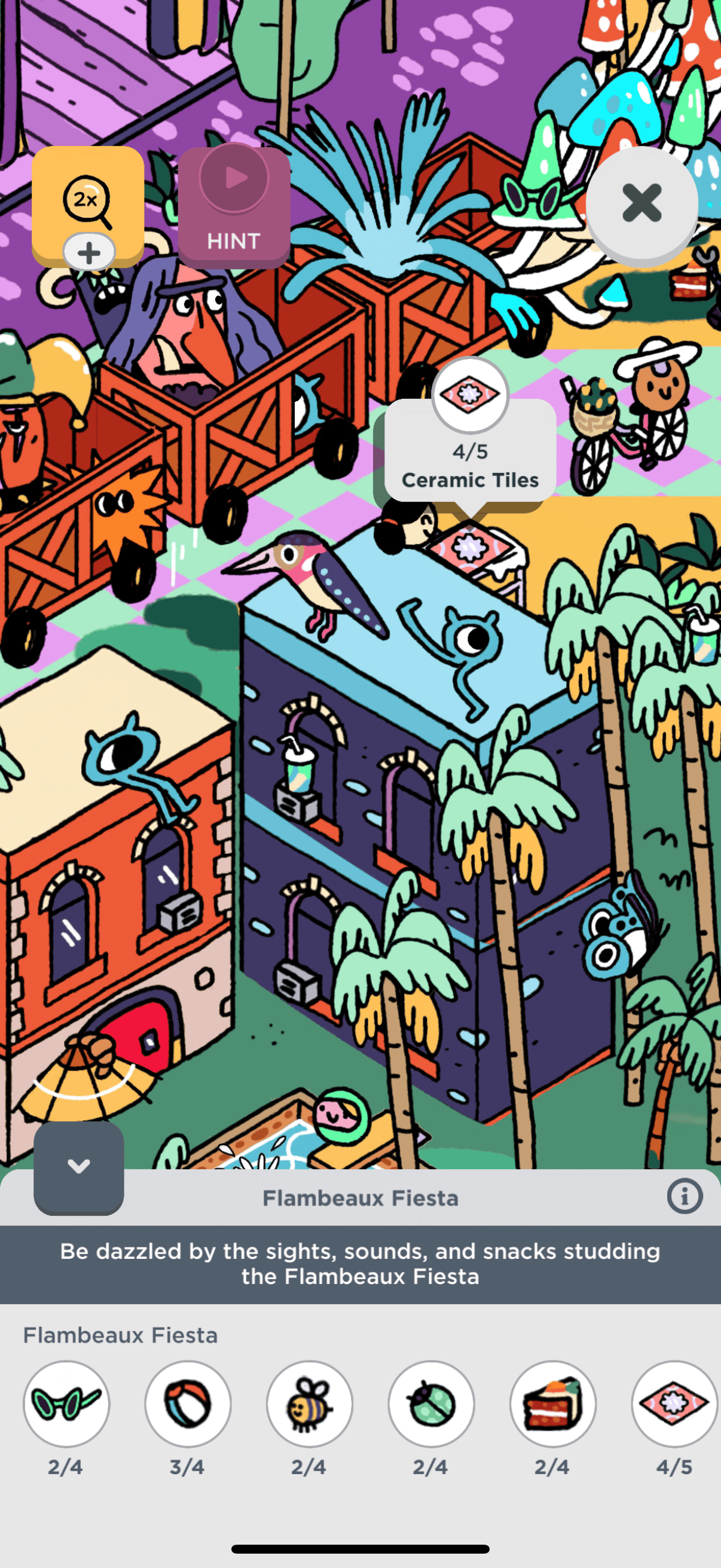The height and width of the screenshot is (1568, 721).
Task: Select the green sunglasses item
Action: 66,1404
